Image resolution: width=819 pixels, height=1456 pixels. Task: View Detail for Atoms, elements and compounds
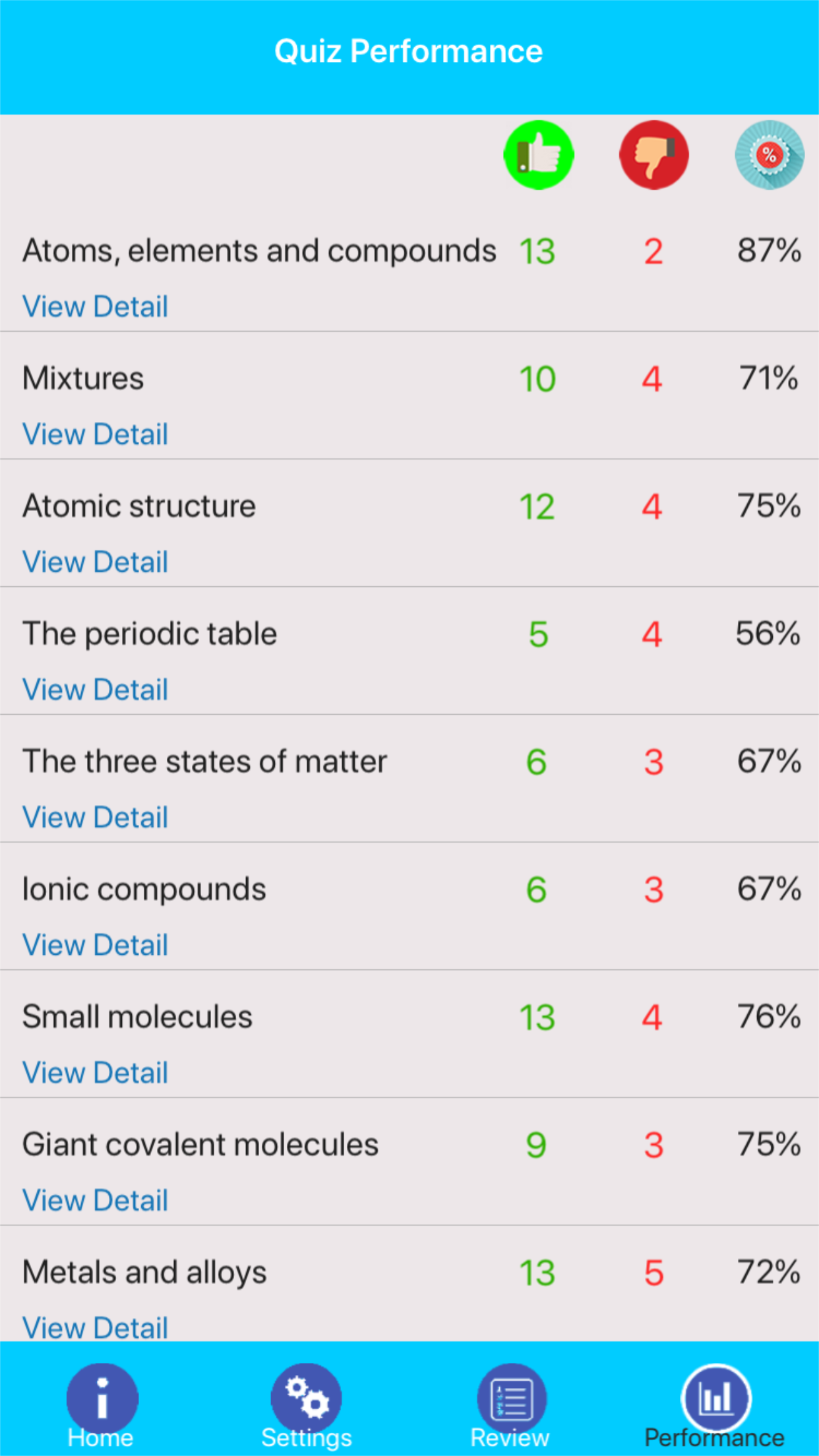pos(95,306)
